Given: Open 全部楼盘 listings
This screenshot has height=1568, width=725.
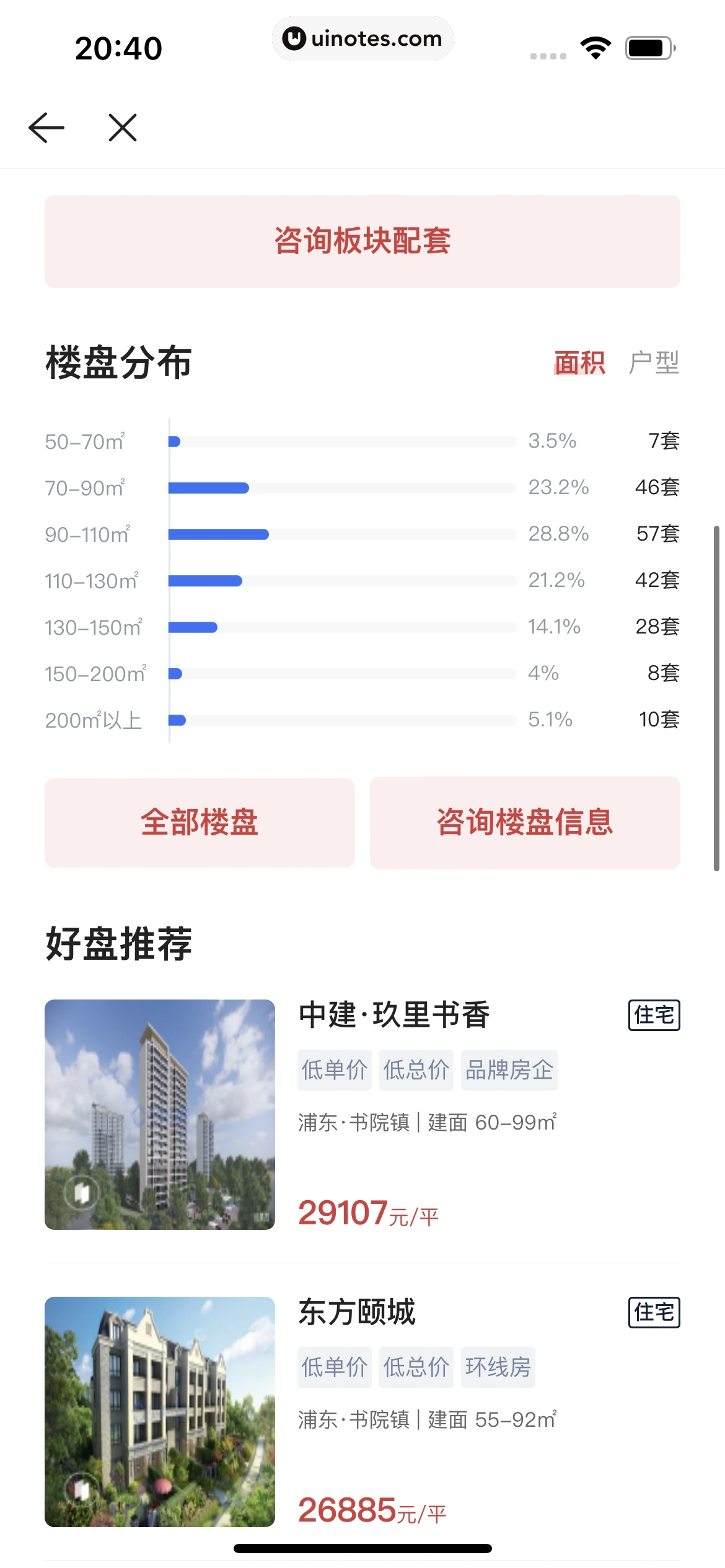Looking at the screenshot, I should coord(200,822).
